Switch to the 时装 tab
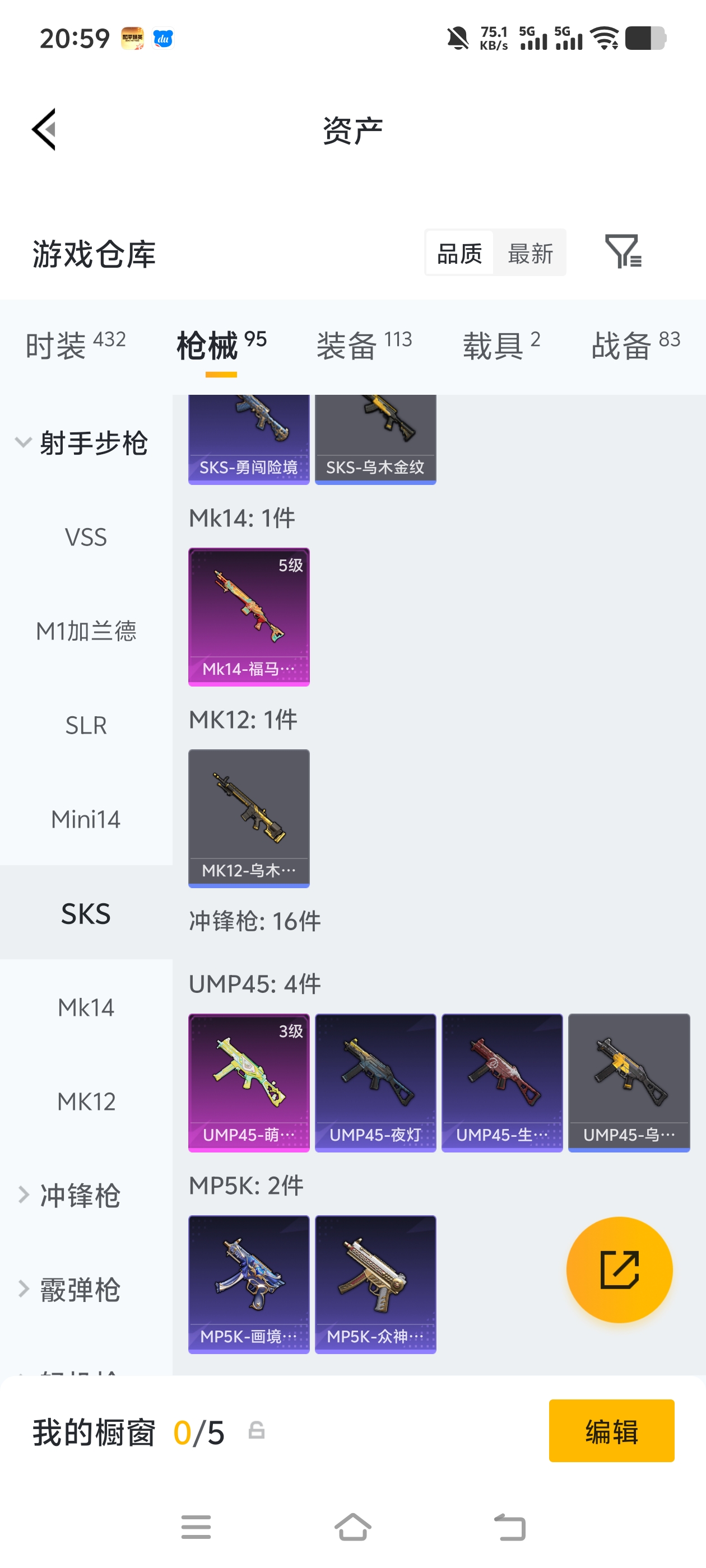 pyautogui.click(x=75, y=345)
